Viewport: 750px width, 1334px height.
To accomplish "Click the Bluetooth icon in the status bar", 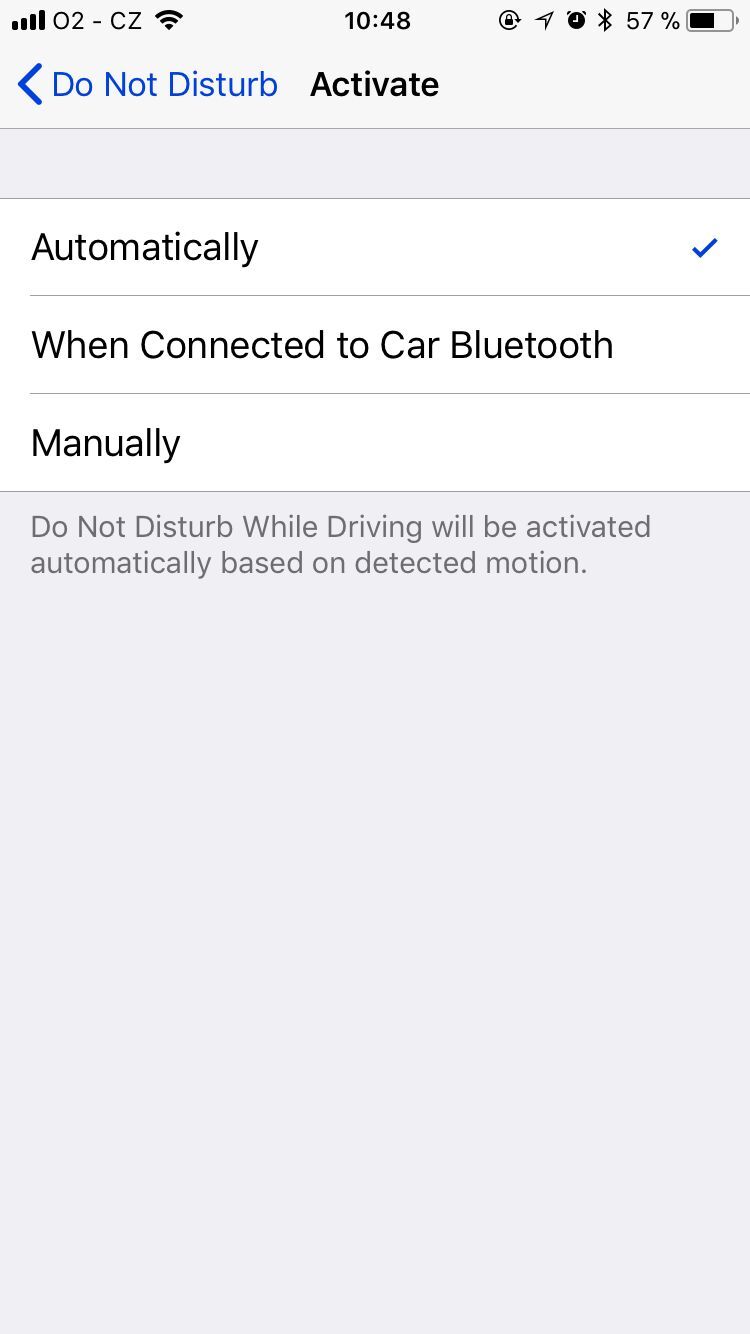I will coord(605,19).
